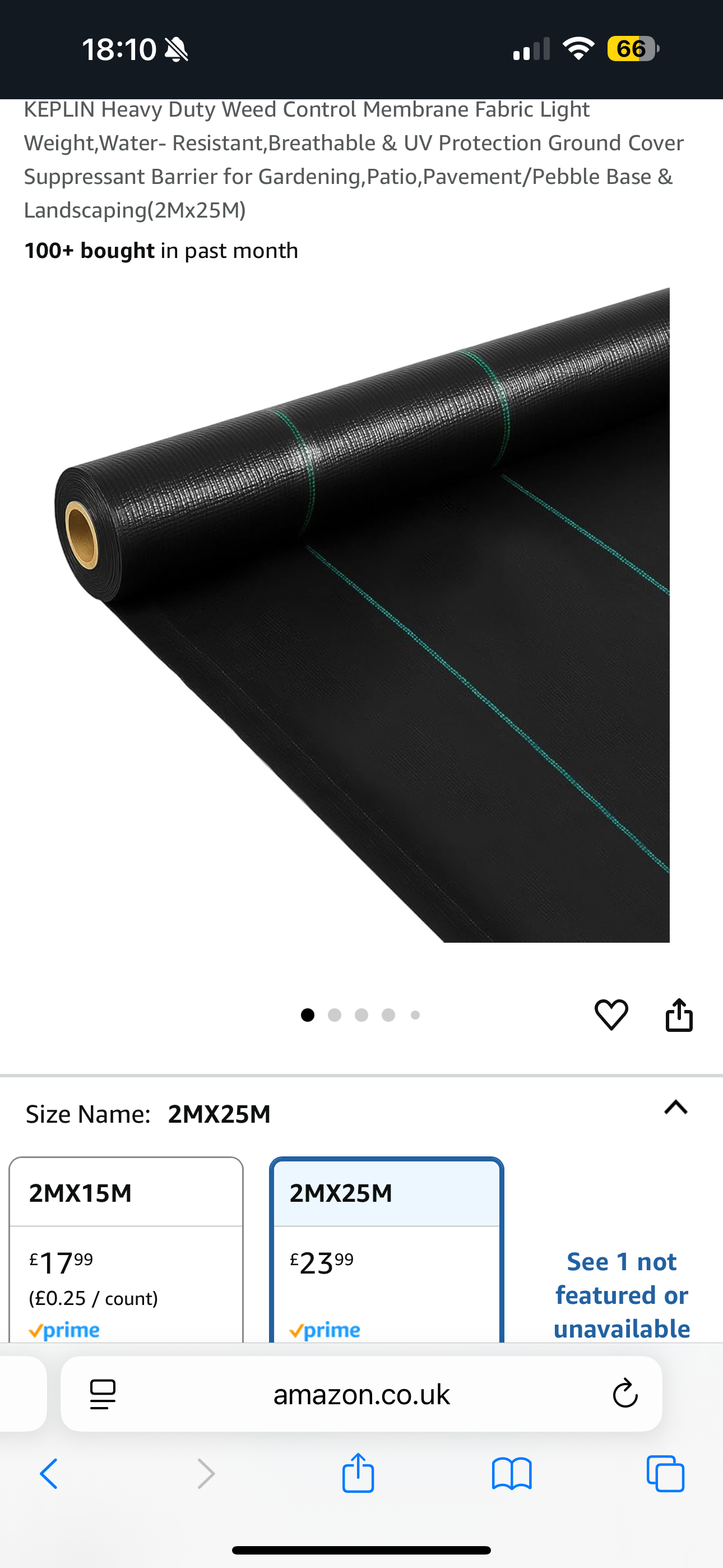See 1 not featured or unavailable
Screen dimensions: 723x1568
(x=622, y=1295)
